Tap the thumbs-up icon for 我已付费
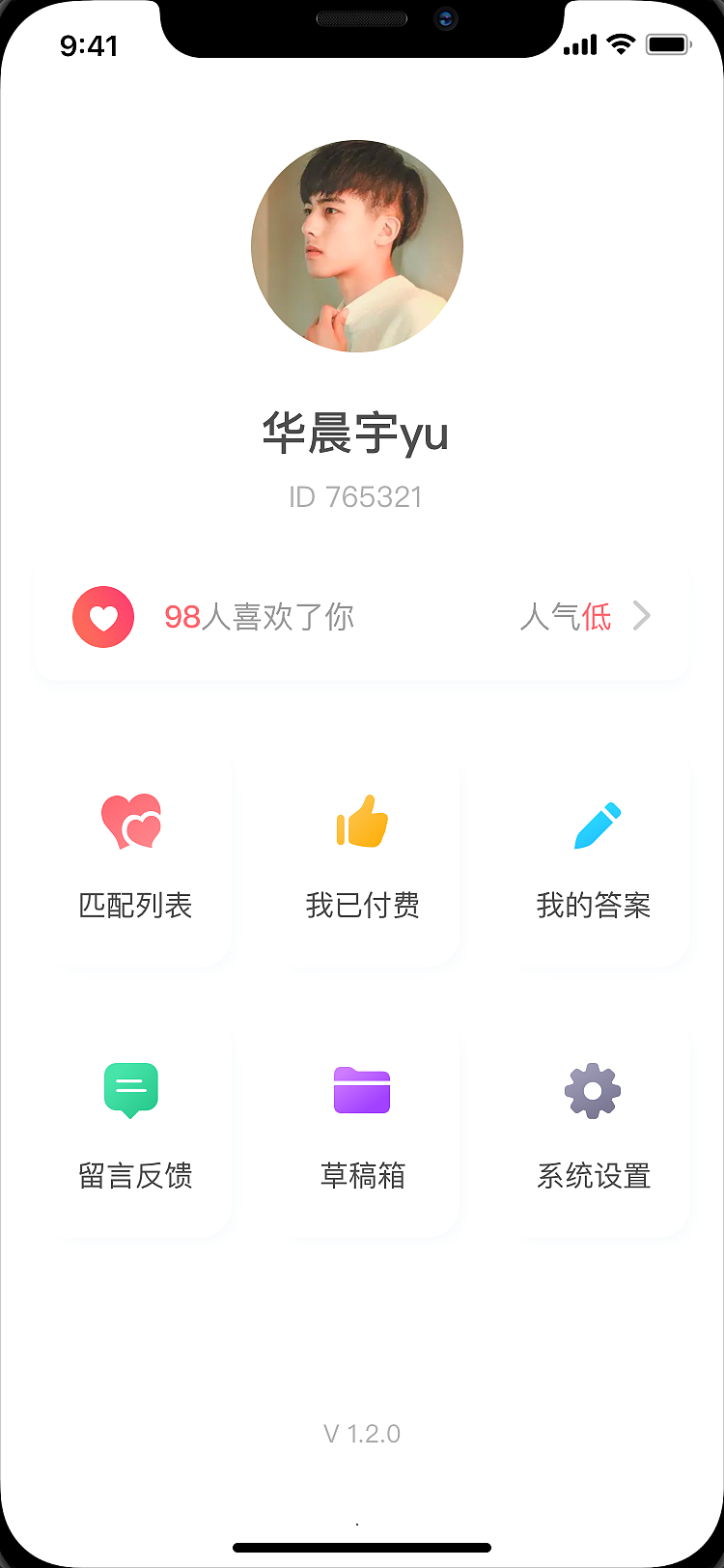Image resolution: width=724 pixels, height=1568 pixels. (361, 823)
